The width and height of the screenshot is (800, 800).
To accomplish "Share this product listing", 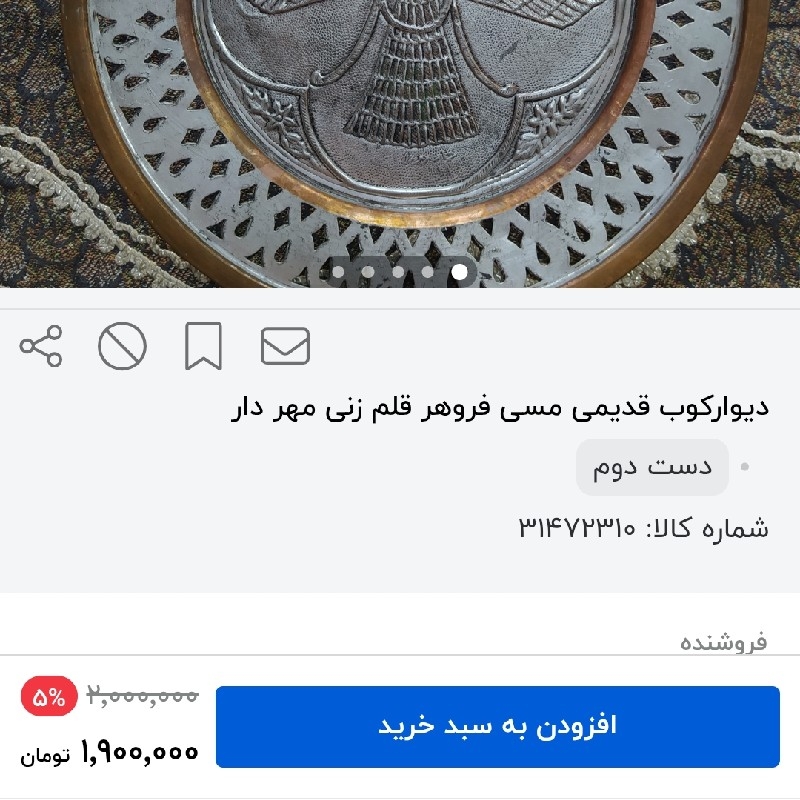I will tap(41, 346).
